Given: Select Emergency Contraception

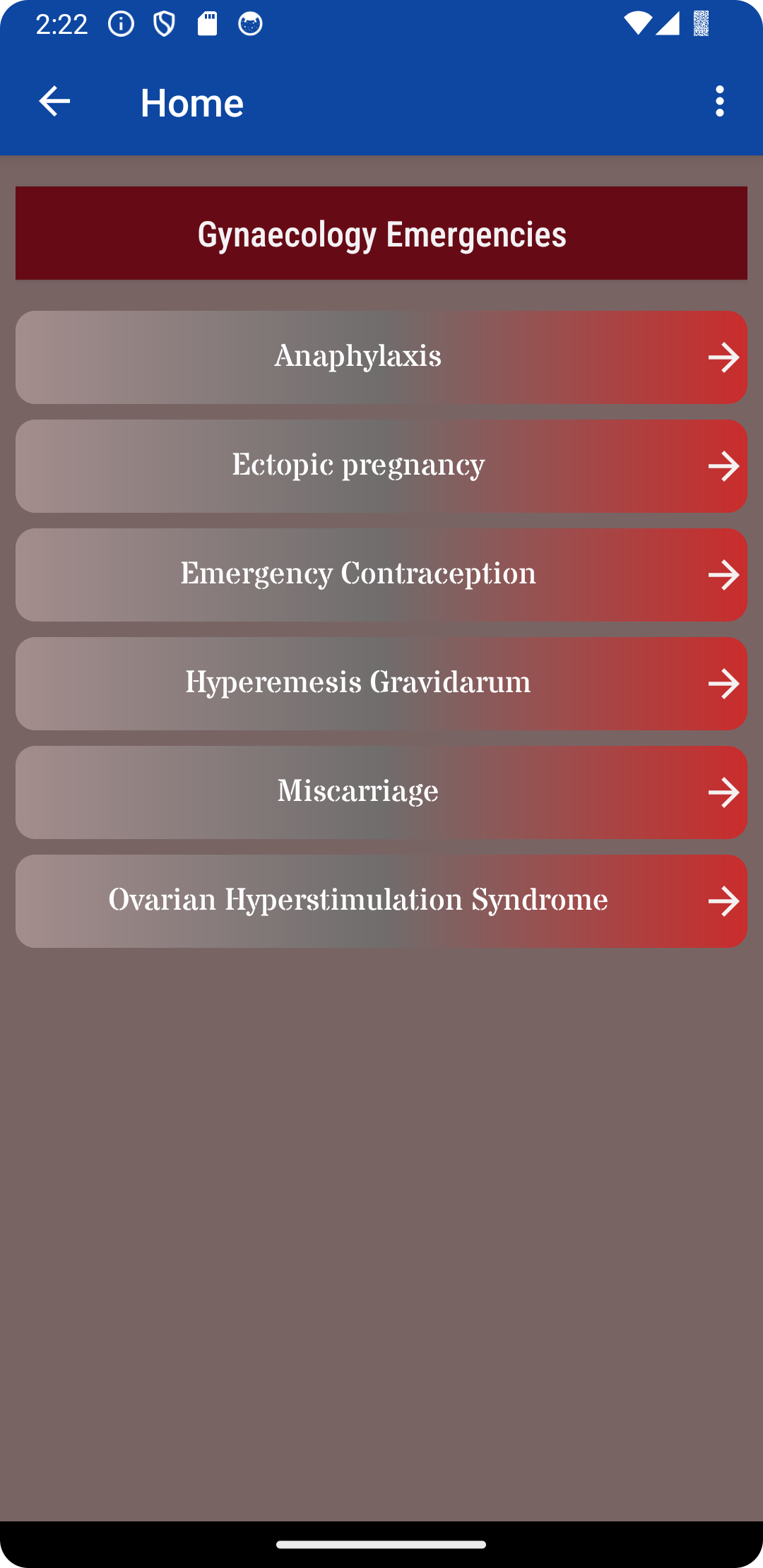Looking at the screenshot, I should point(381,575).
